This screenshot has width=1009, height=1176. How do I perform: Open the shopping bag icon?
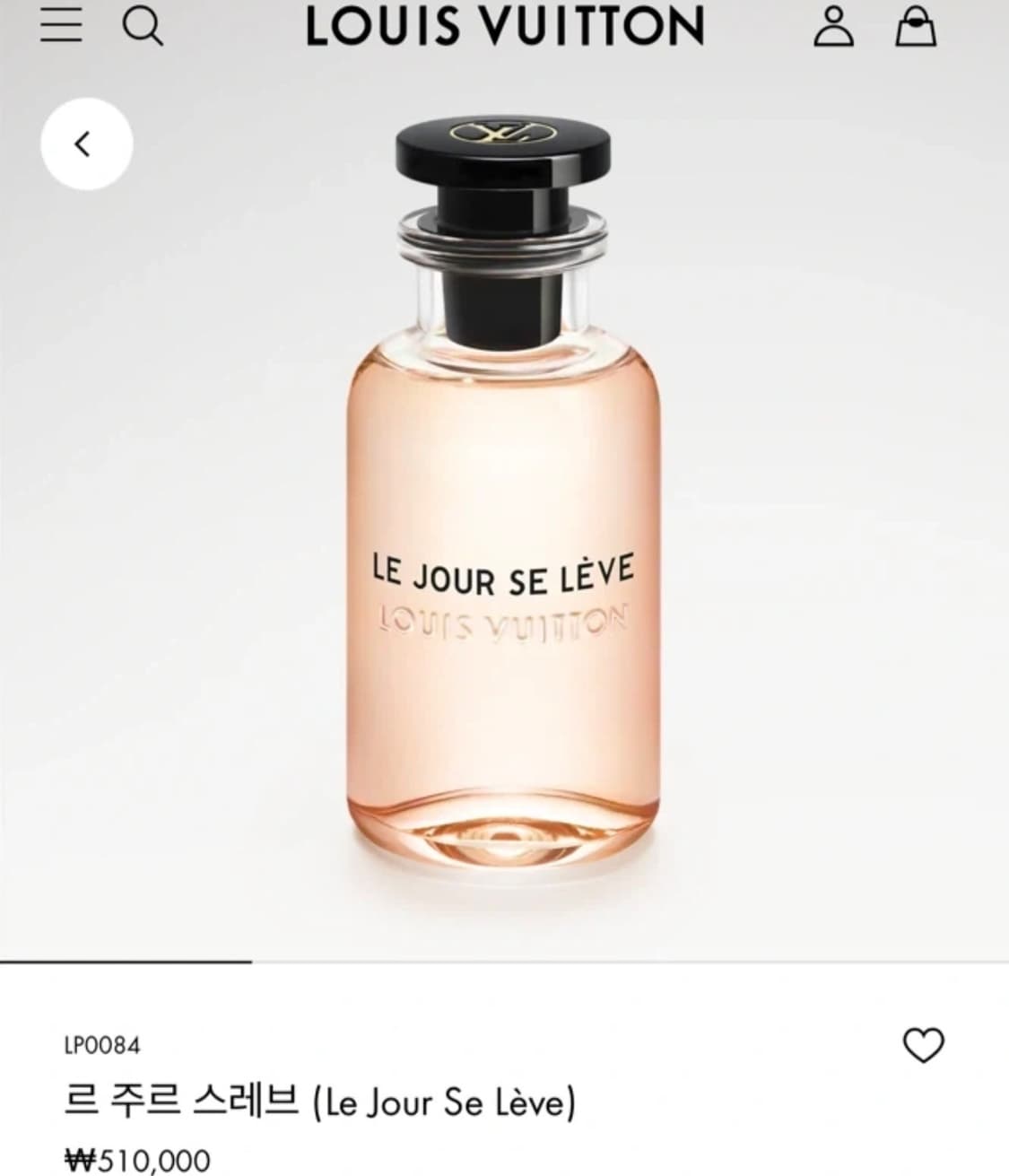(918, 26)
